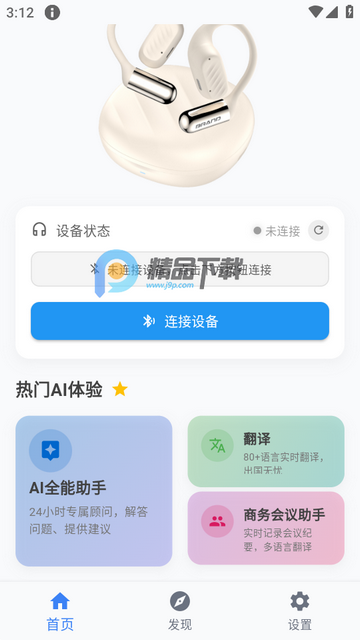Refresh the device status
360x640 pixels.
(x=318, y=231)
